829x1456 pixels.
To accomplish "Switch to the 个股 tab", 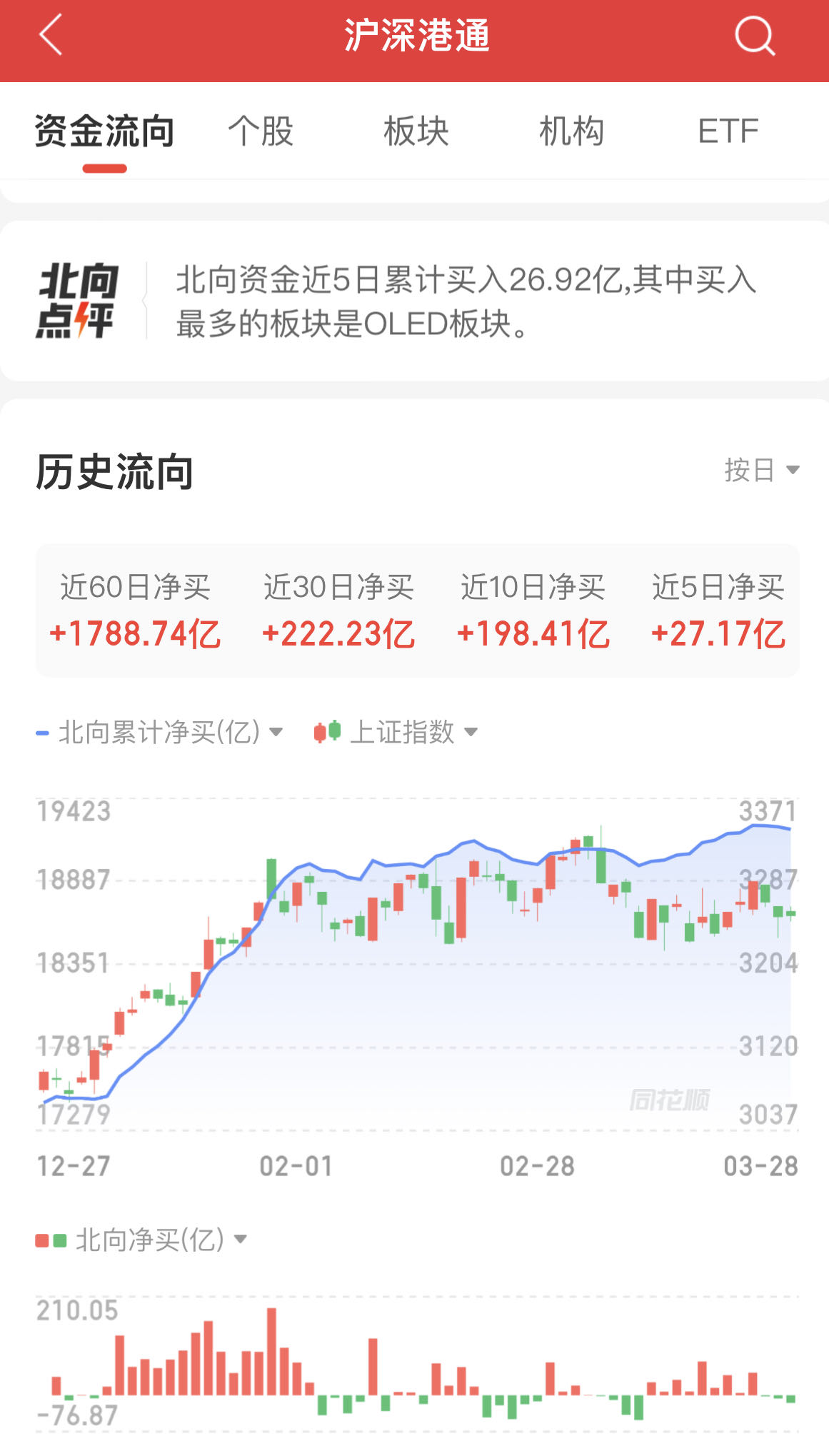I will coord(261,131).
